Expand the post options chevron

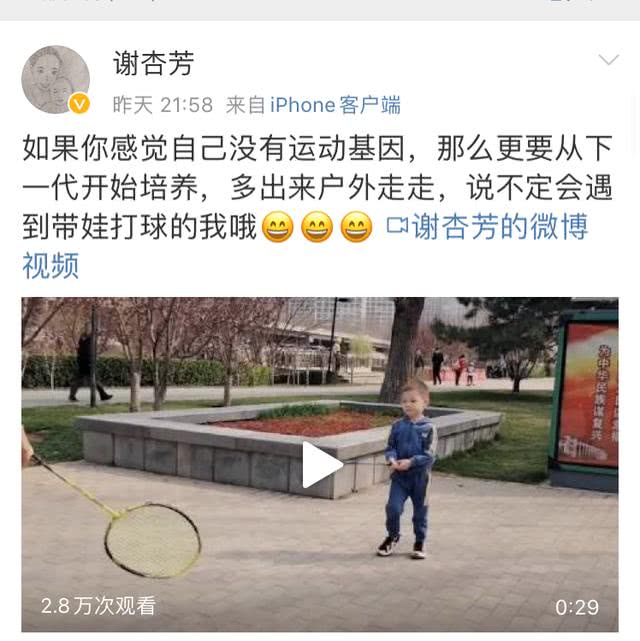(608, 61)
